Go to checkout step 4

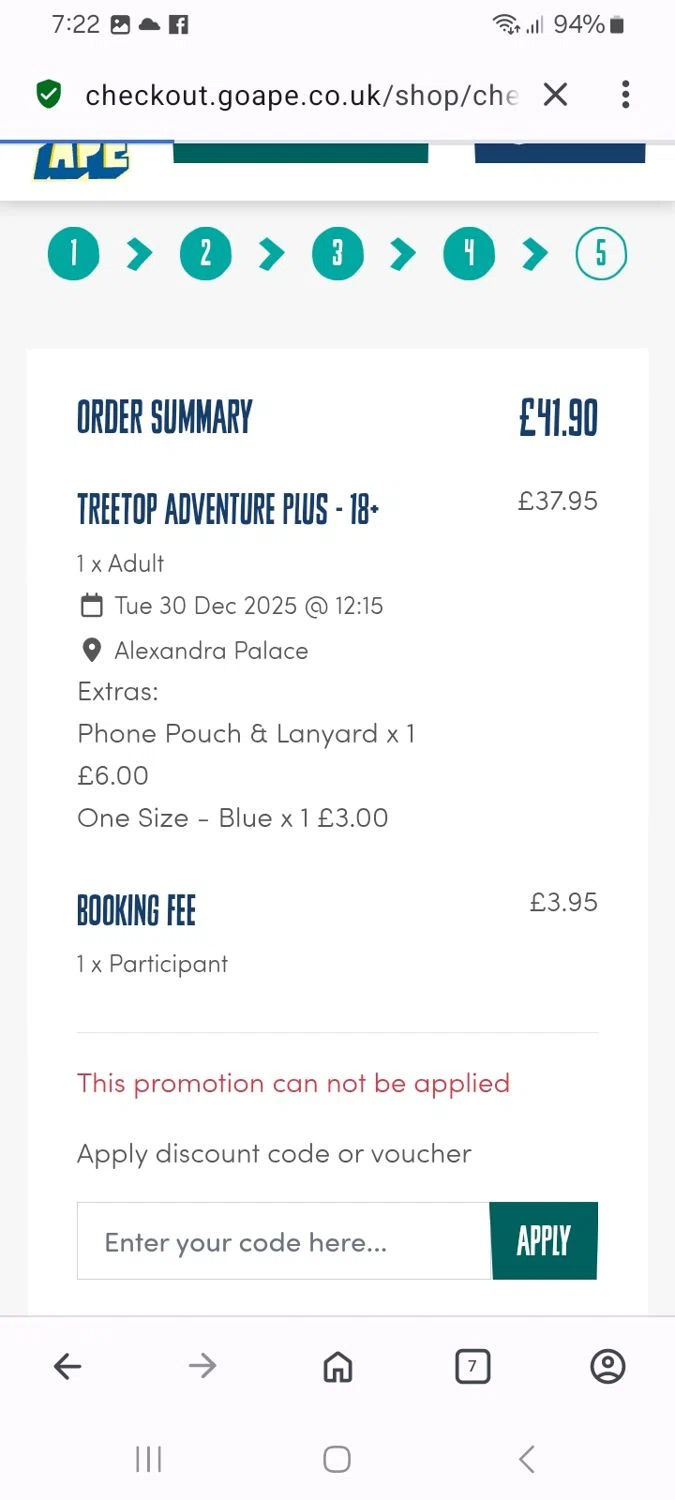469,254
